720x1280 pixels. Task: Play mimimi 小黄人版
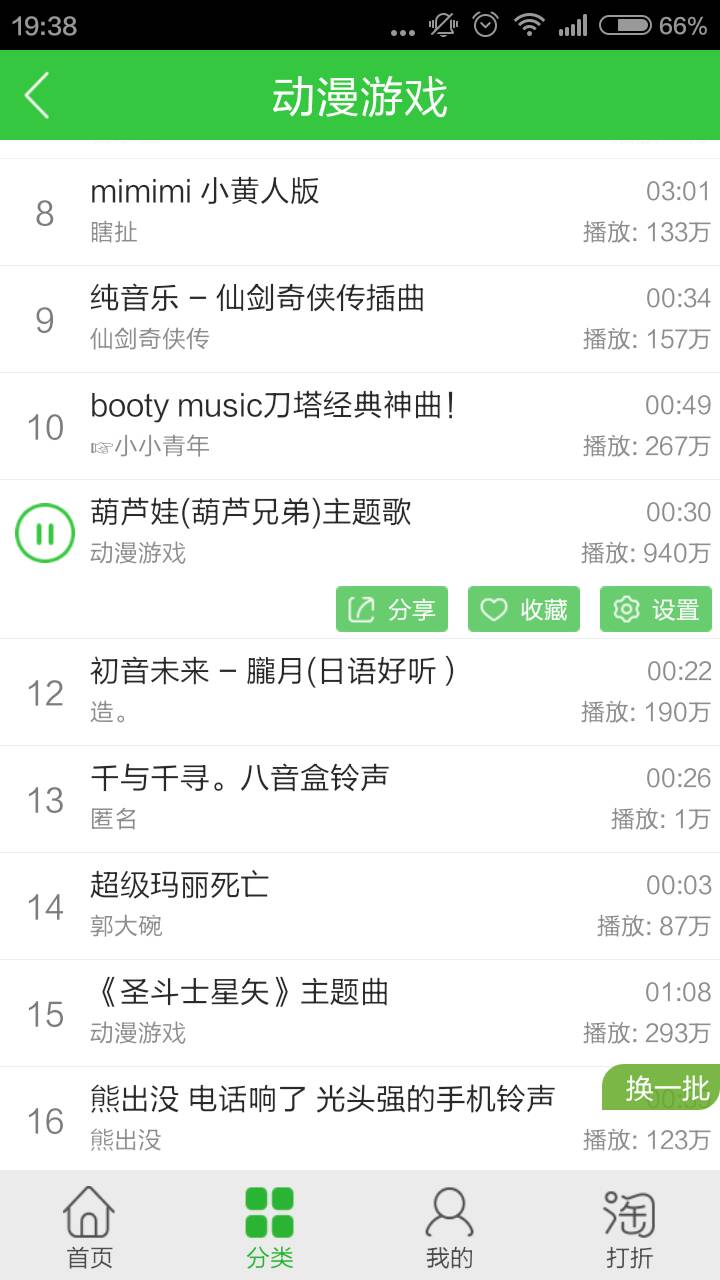pyautogui.click(x=360, y=212)
